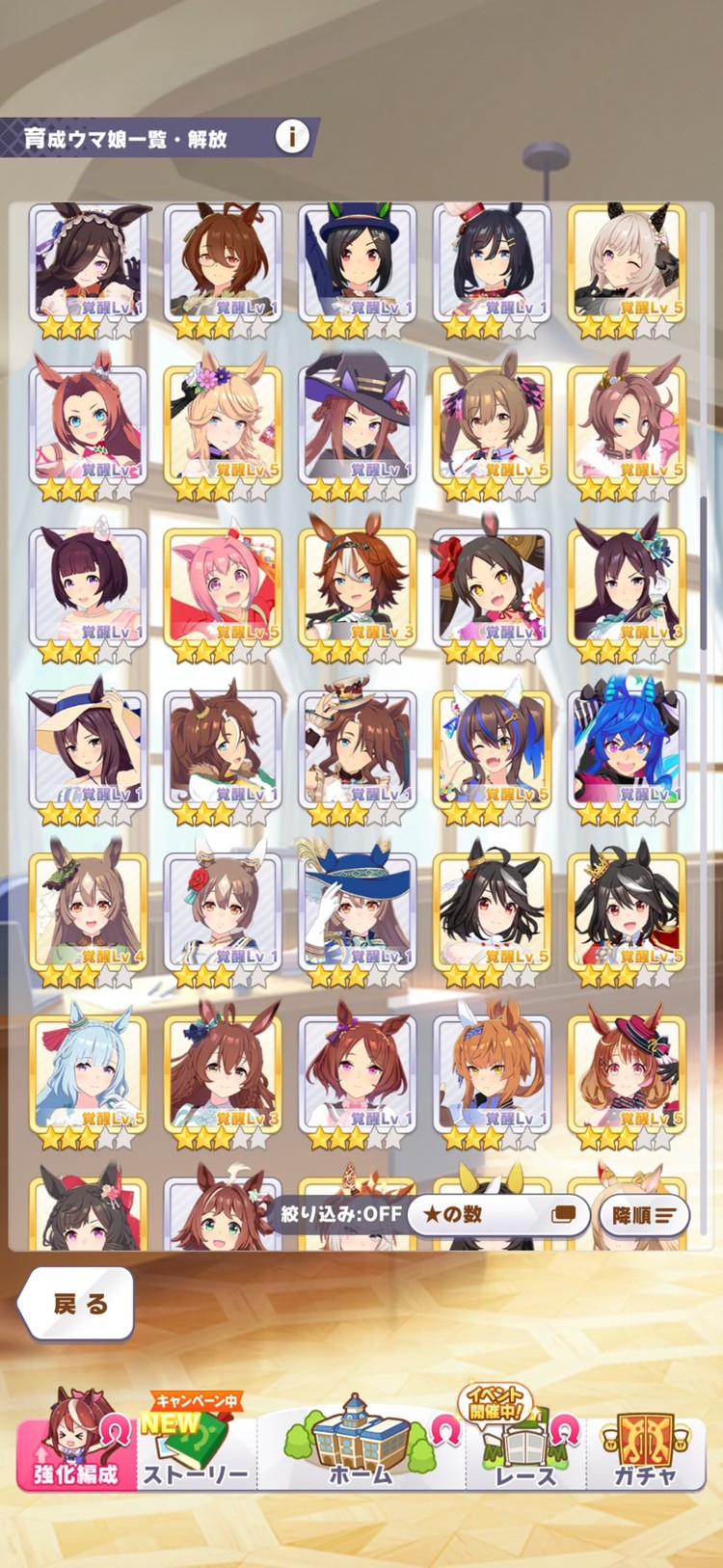Open the blonde girl with flower crown card
The width and height of the screenshot is (723, 1568).
223,424
